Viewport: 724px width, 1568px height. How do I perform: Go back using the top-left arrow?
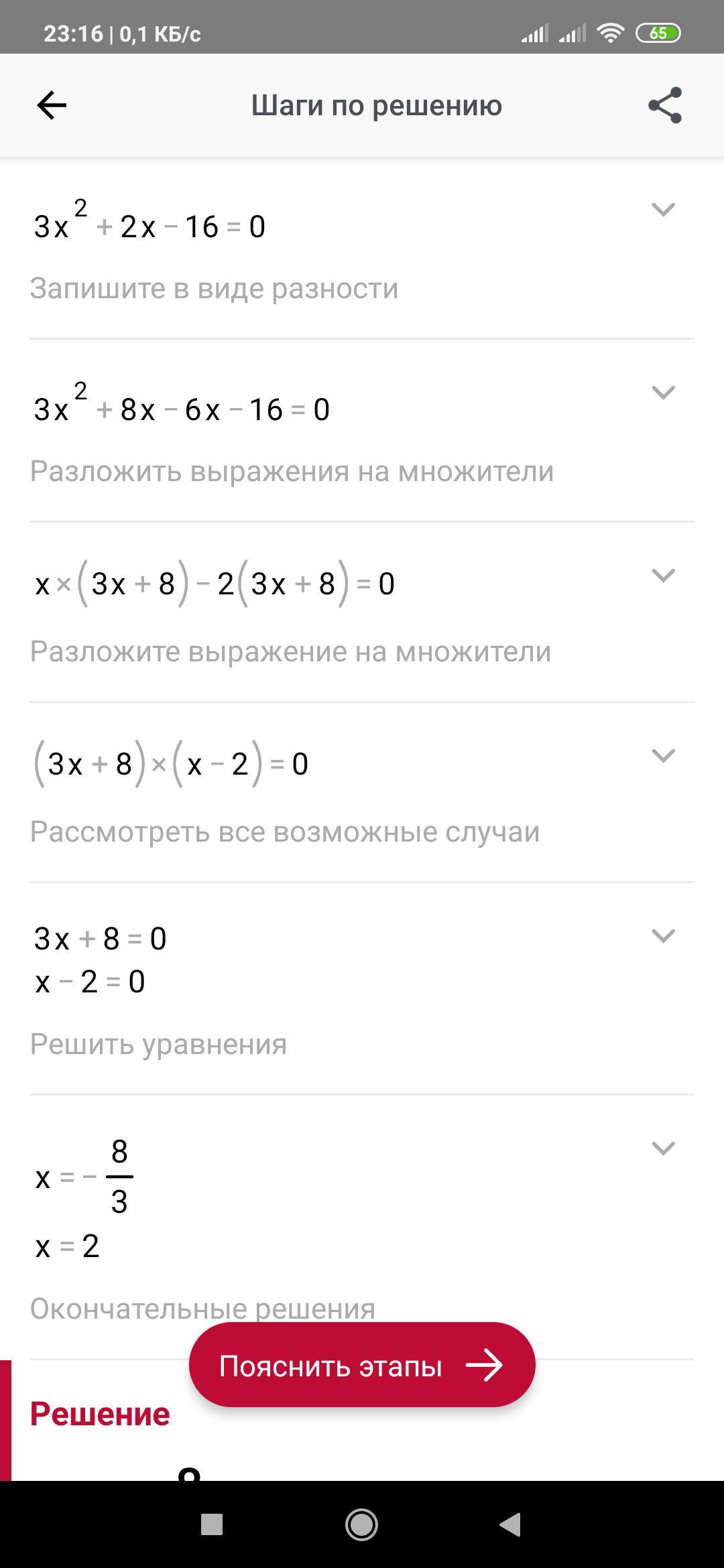pyautogui.click(x=52, y=105)
